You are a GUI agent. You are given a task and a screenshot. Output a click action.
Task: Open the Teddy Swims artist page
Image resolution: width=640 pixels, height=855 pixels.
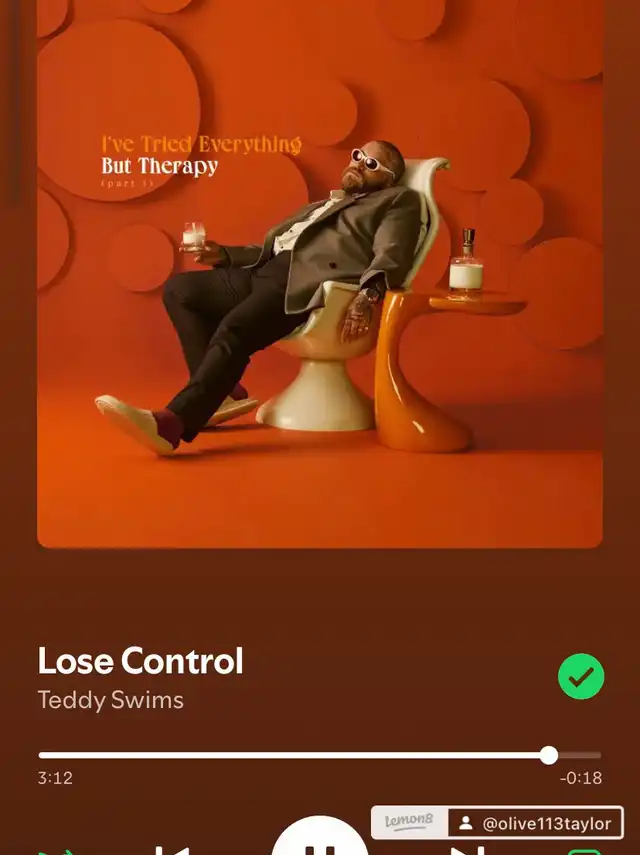110,700
